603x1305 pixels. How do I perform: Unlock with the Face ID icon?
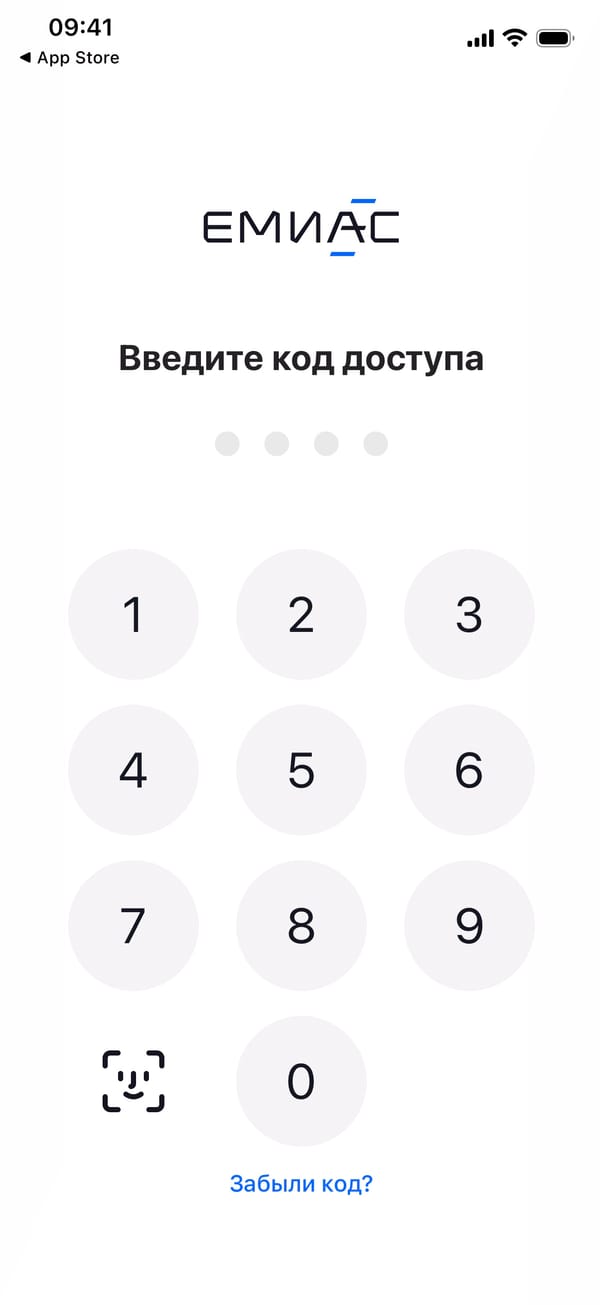coord(133,1081)
